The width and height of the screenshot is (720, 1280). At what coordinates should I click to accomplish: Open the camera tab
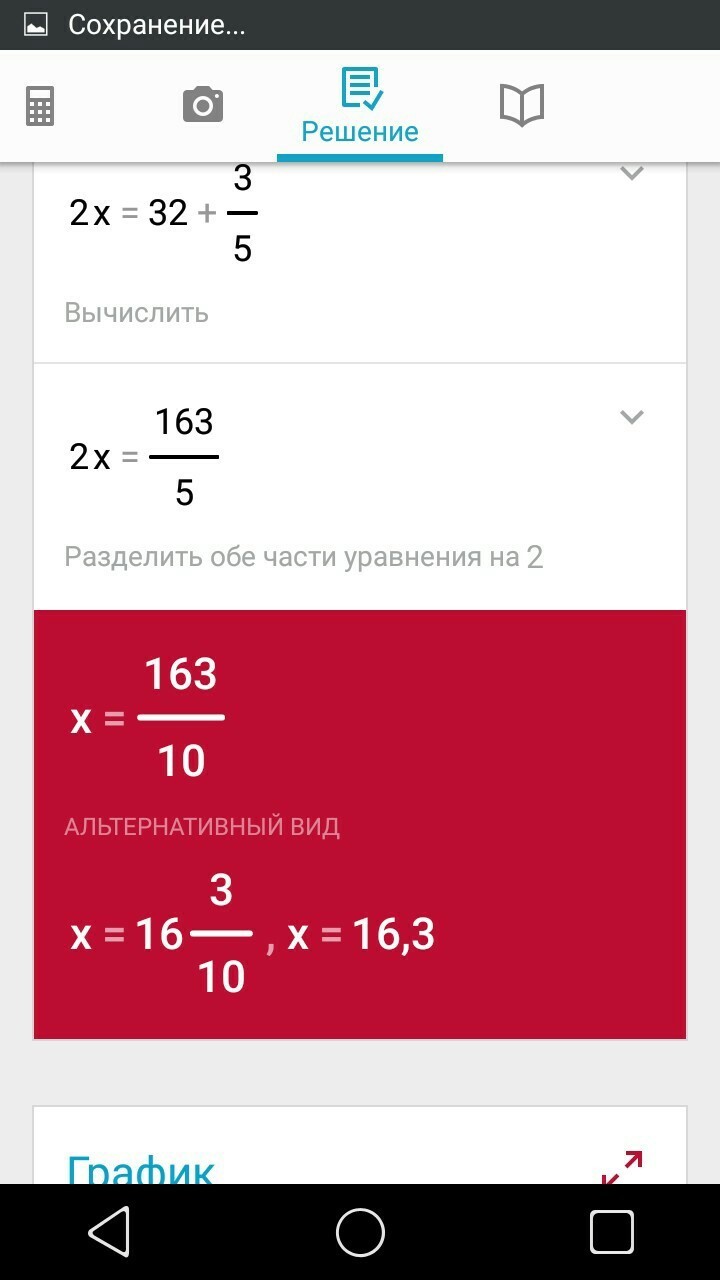(202, 104)
